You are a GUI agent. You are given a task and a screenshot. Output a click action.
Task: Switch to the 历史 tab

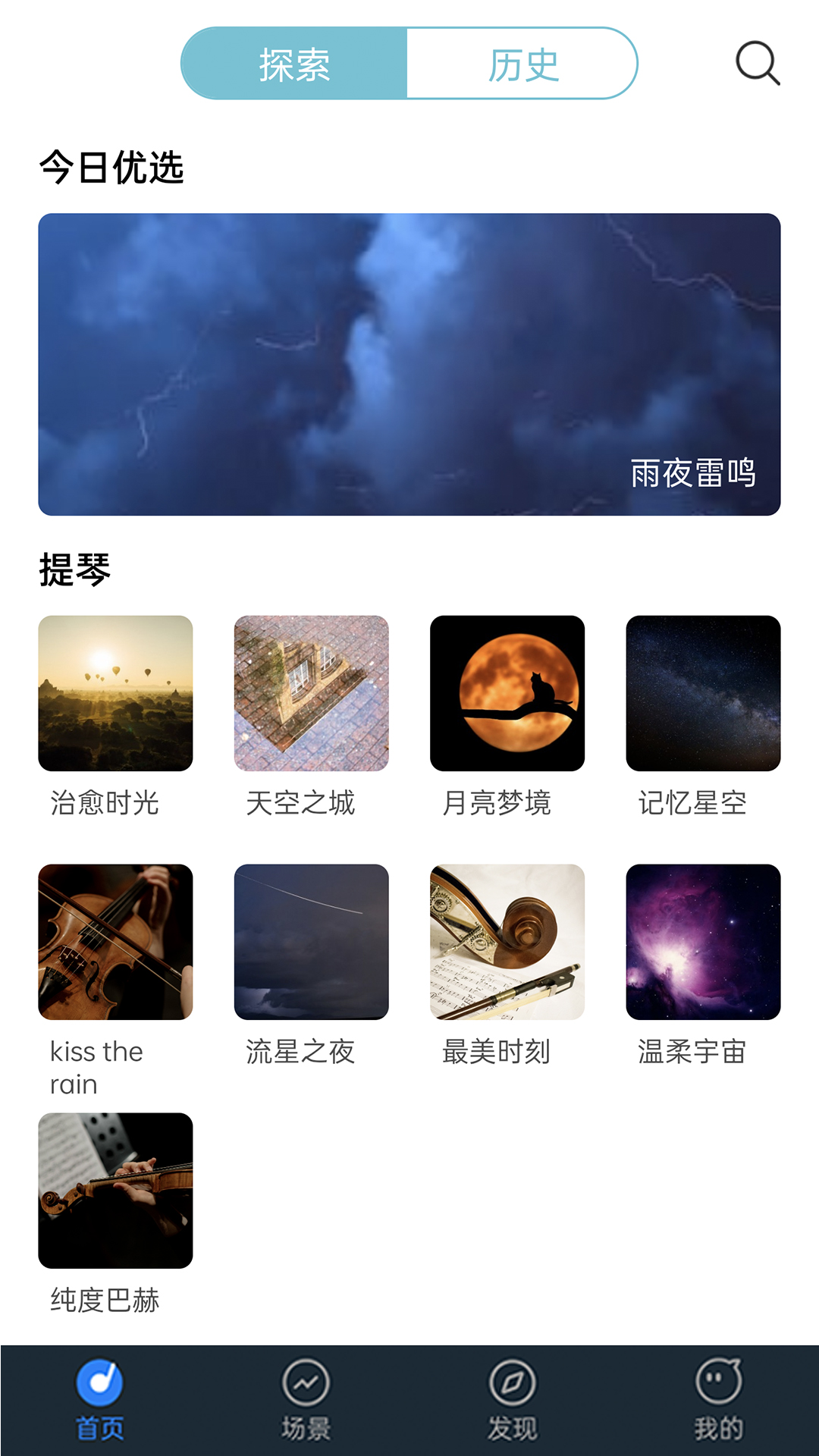522,64
